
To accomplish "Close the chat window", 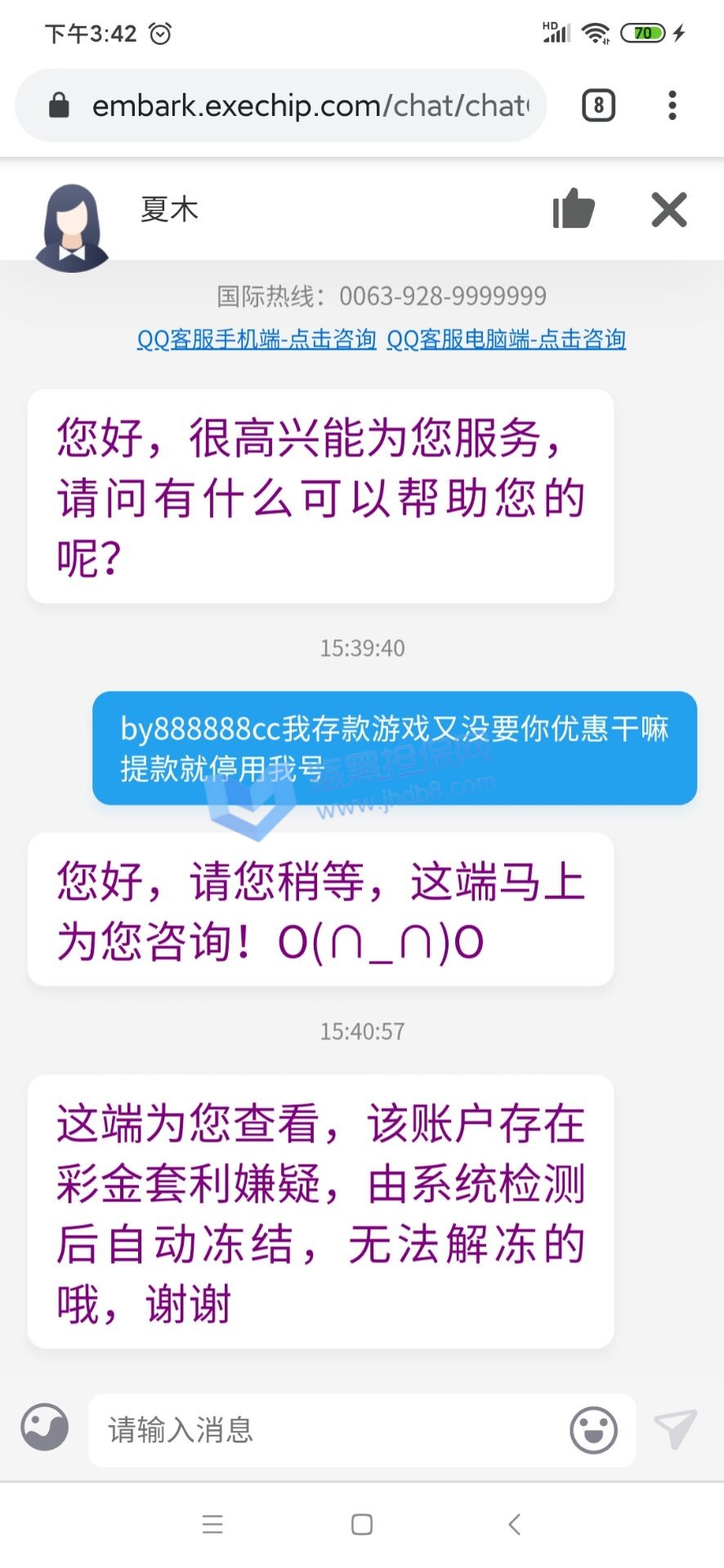I will (x=669, y=210).
